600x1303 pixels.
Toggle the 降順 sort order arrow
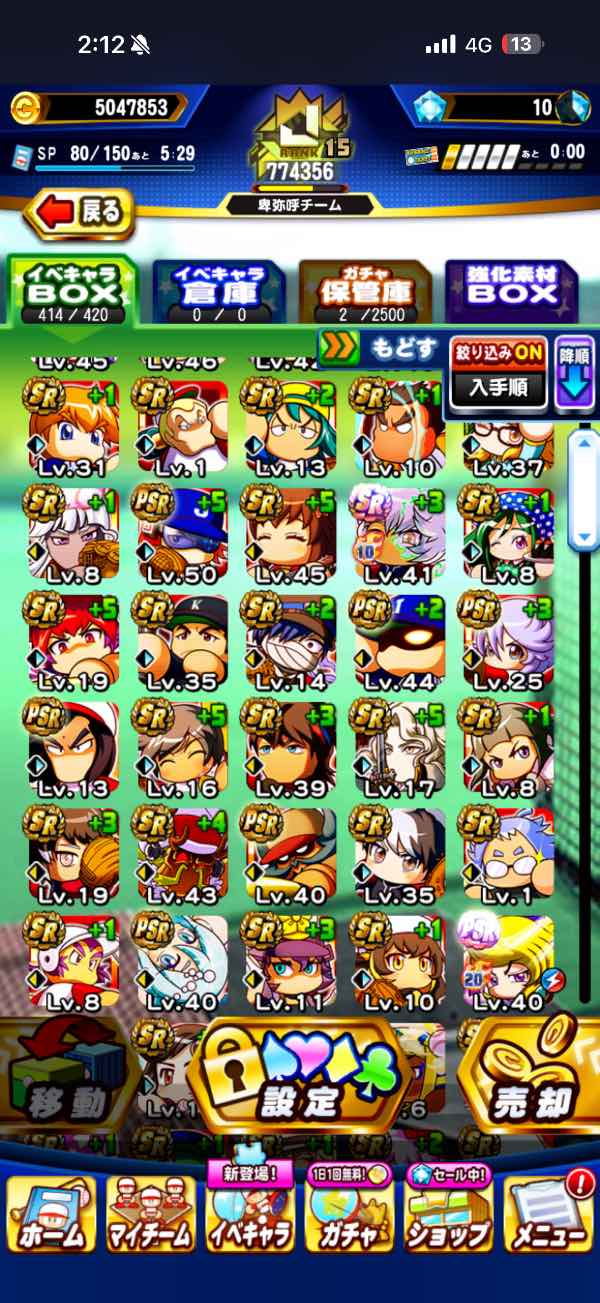[575, 374]
